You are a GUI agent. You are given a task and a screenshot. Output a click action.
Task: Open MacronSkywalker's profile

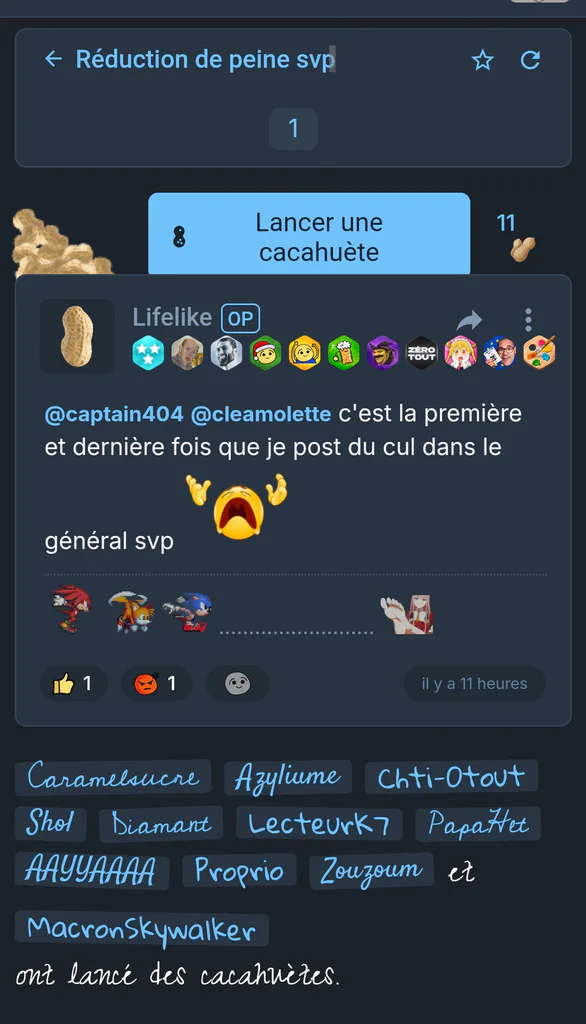click(x=141, y=928)
